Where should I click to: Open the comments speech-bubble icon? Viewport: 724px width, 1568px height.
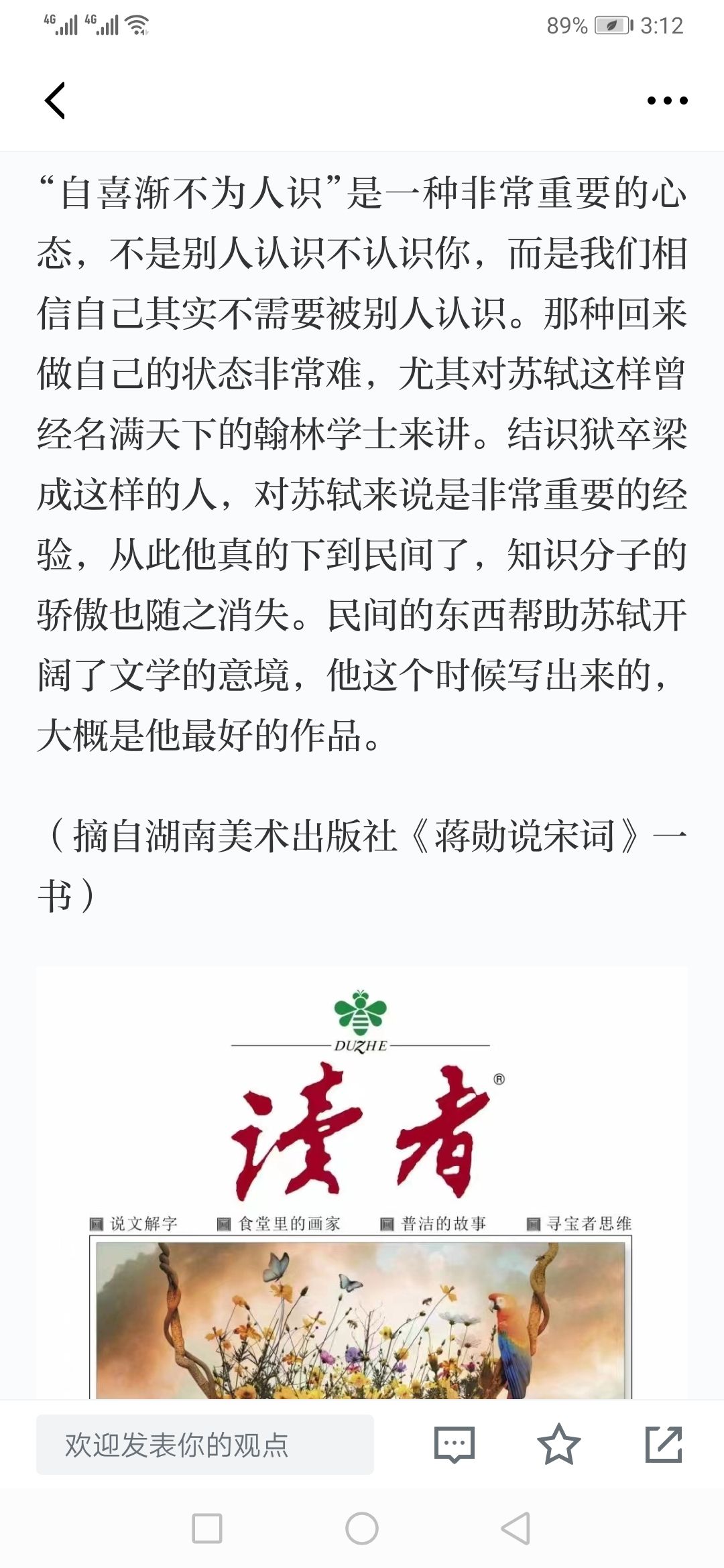pyautogui.click(x=455, y=1444)
